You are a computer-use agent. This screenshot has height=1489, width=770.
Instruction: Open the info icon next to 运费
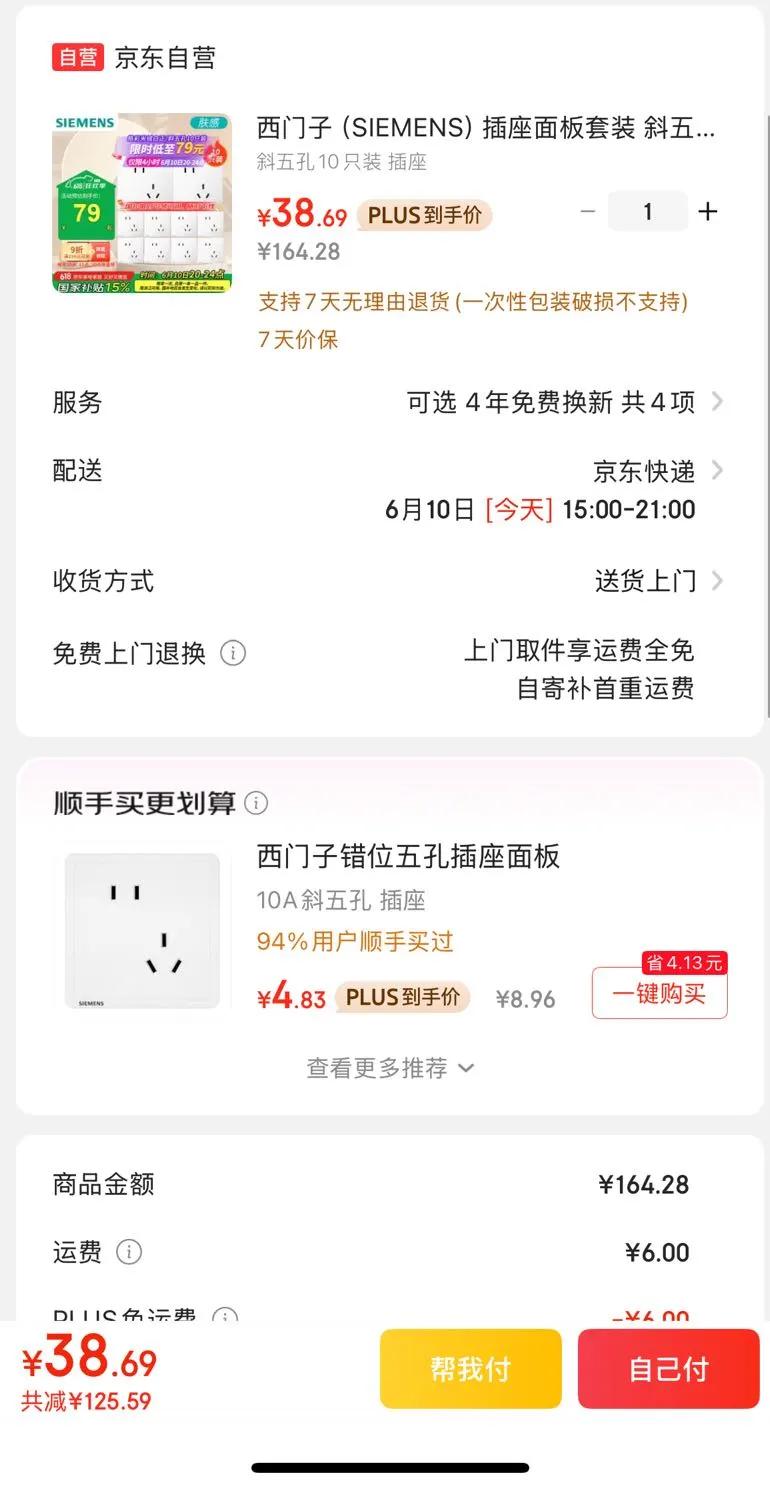(x=129, y=1251)
